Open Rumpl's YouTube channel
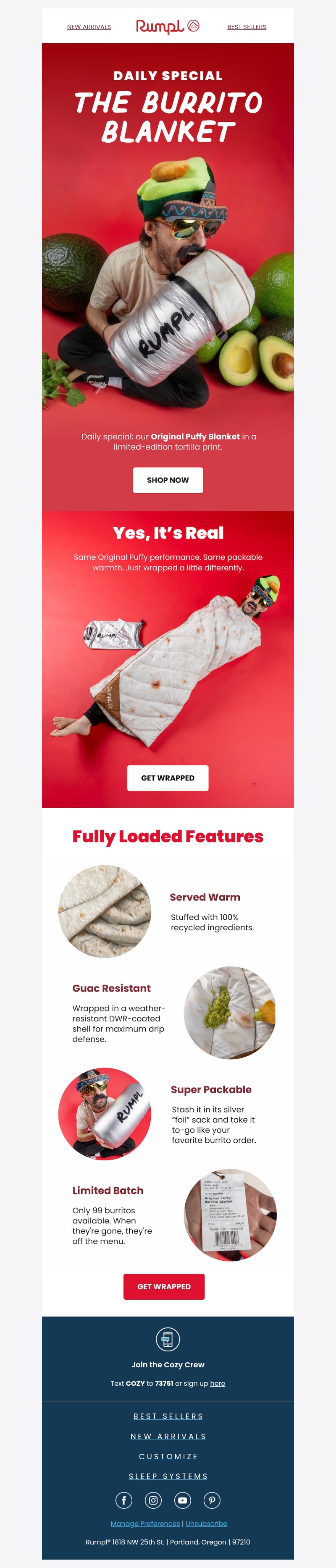Image resolution: width=336 pixels, height=1568 pixels. pos(183,1500)
